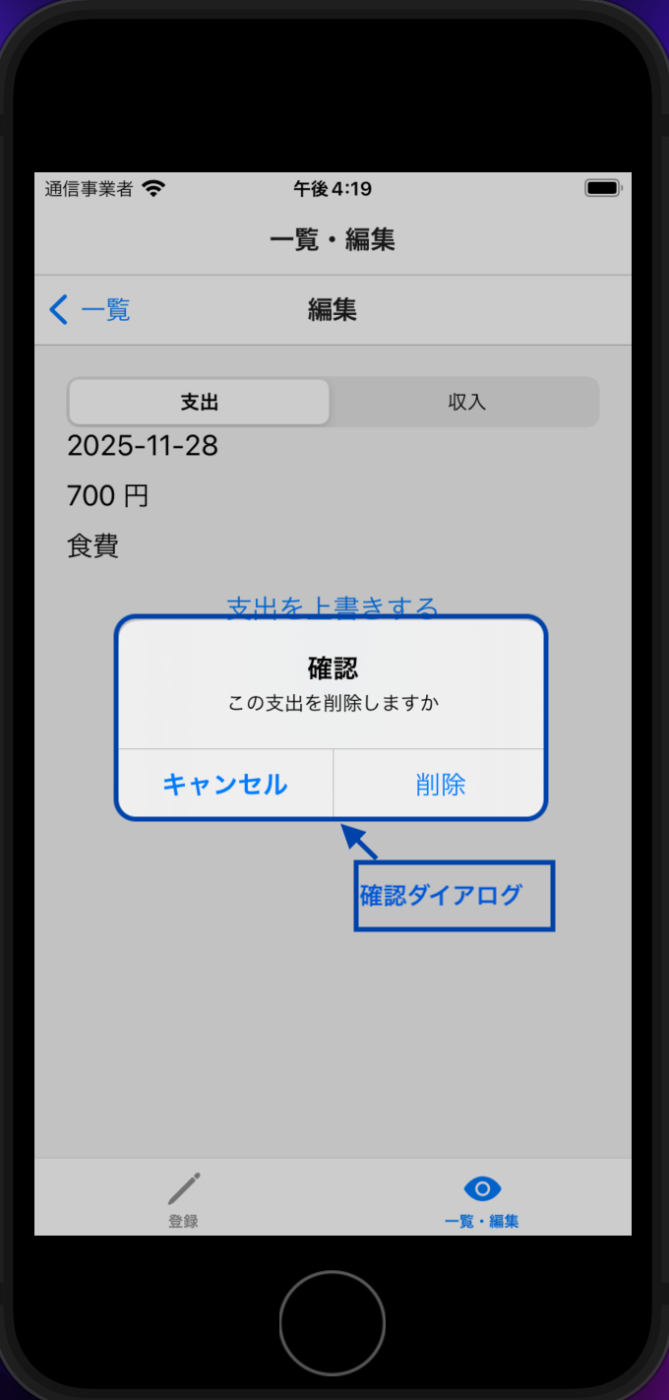The image size is (669, 1400).
Task: Go back to the 一覧 list
Action: (x=90, y=310)
